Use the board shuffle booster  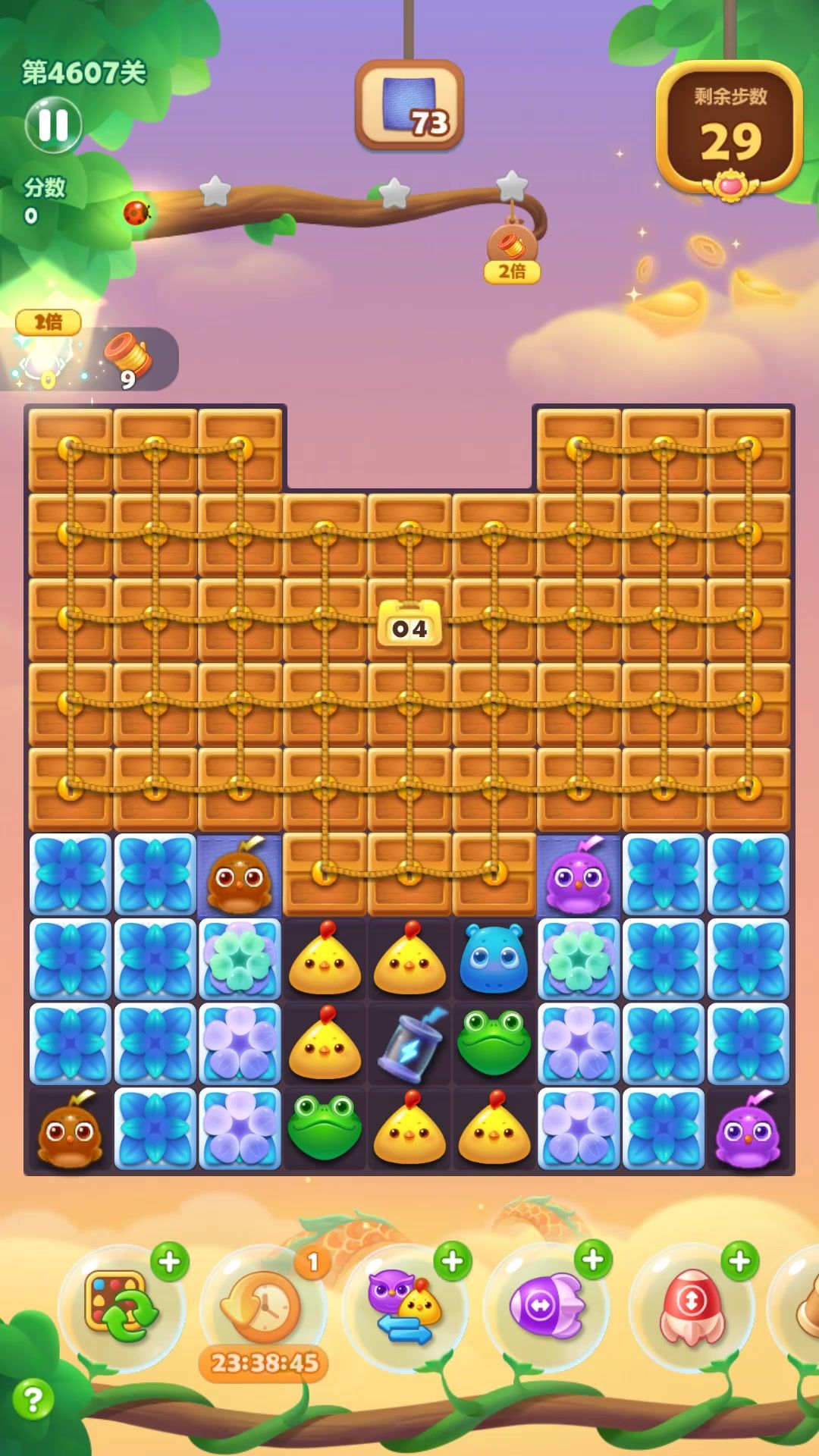[121, 1306]
